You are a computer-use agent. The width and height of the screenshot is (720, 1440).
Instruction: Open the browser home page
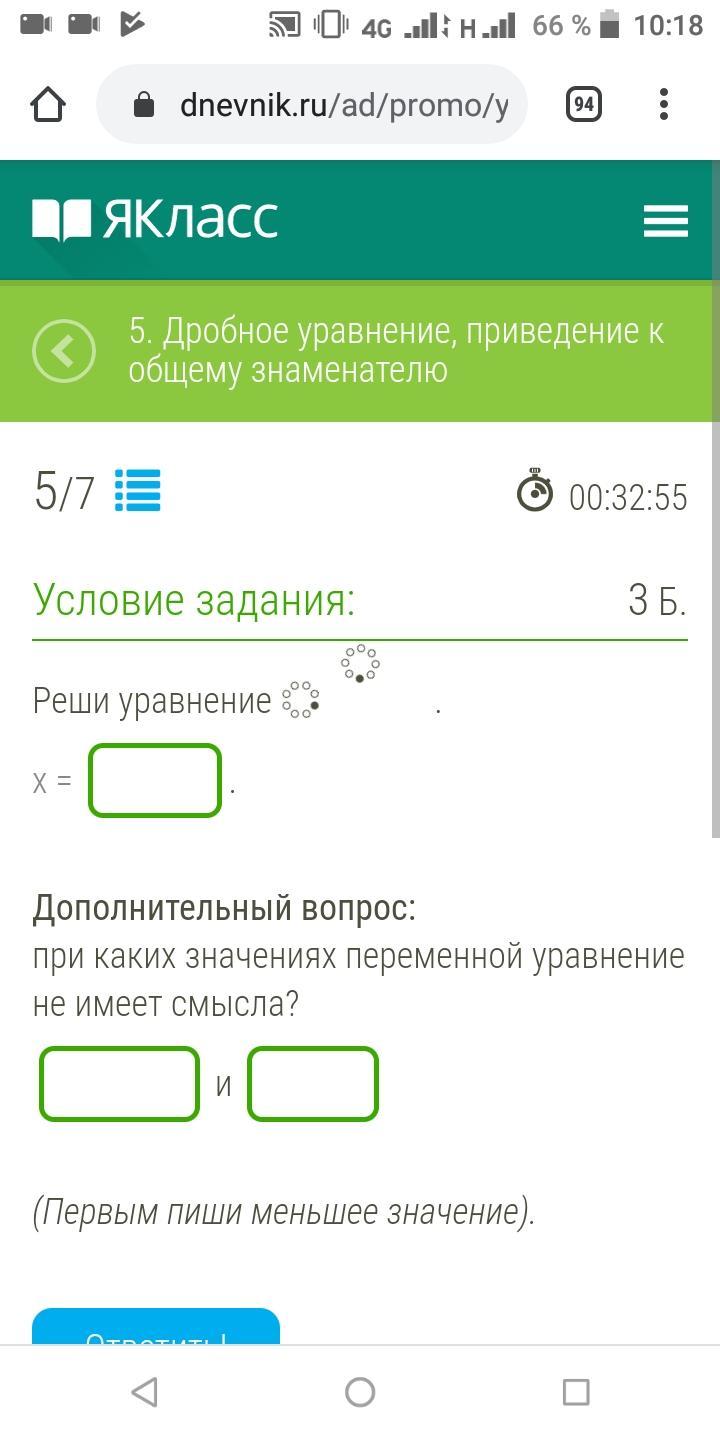pyautogui.click(x=49, y=104)
